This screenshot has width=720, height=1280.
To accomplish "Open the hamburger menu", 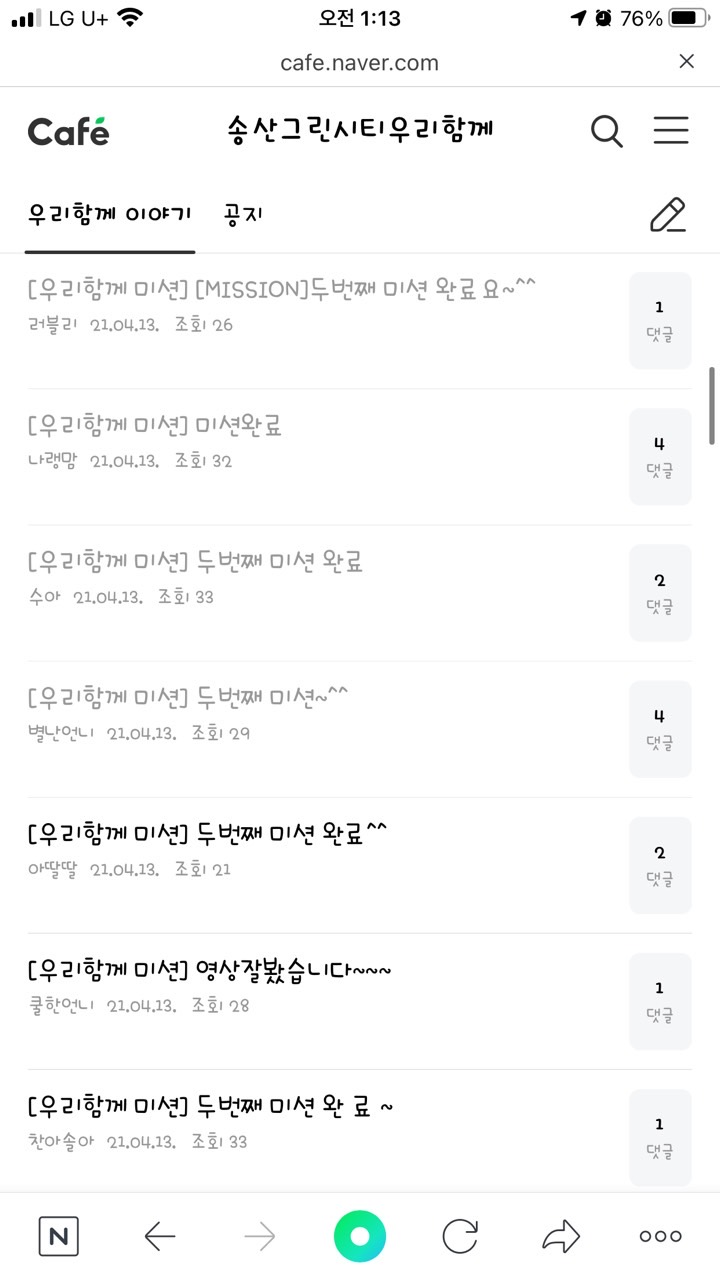I will (670, 131).
